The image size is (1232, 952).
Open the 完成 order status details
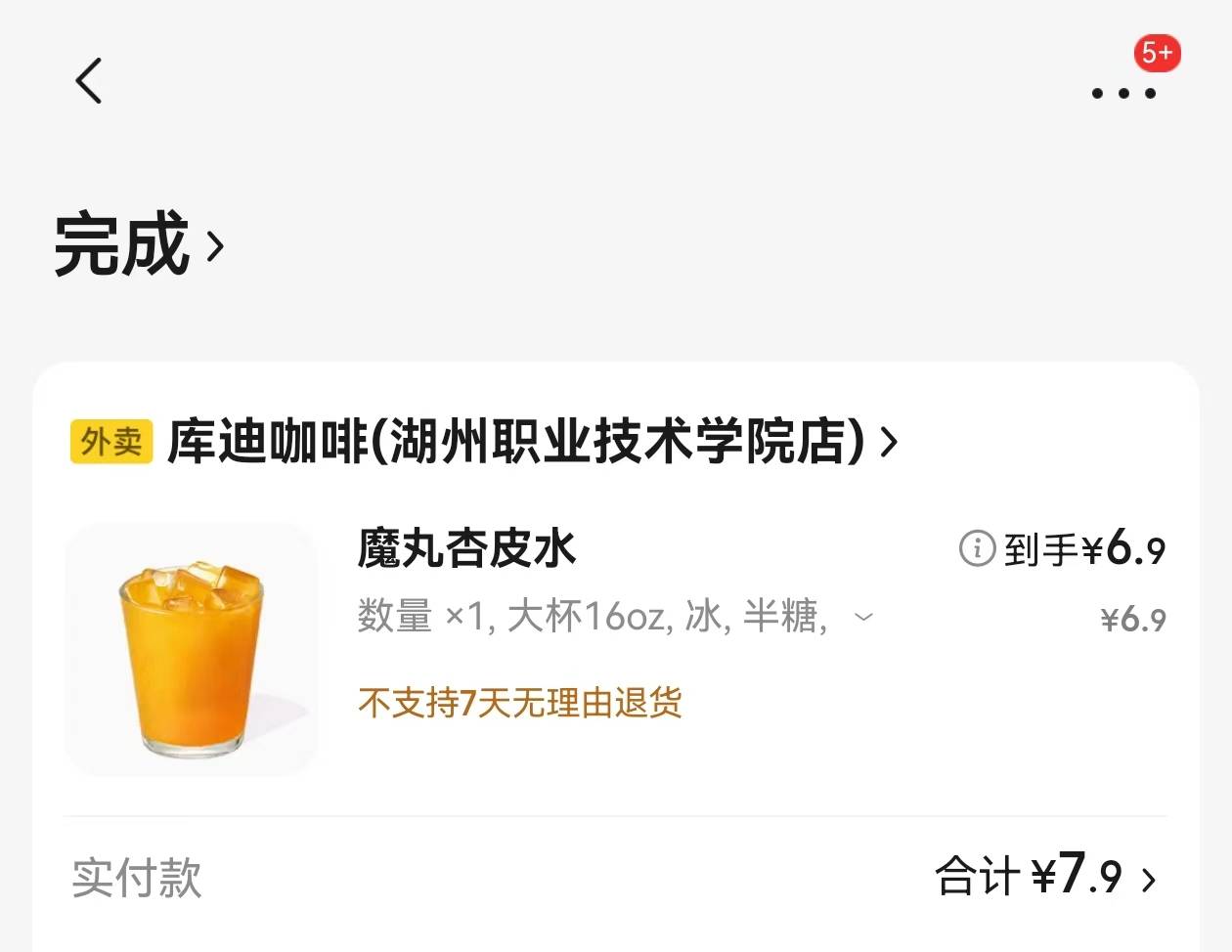coord(139,244)
